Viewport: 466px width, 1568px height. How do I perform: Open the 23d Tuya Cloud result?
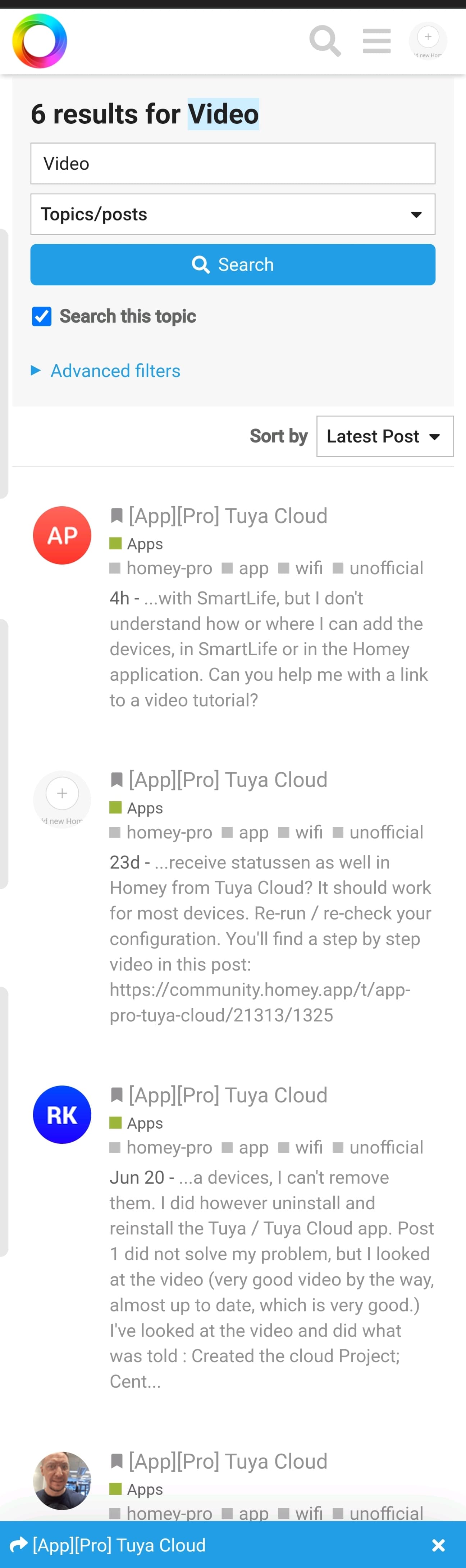point(228,780)
